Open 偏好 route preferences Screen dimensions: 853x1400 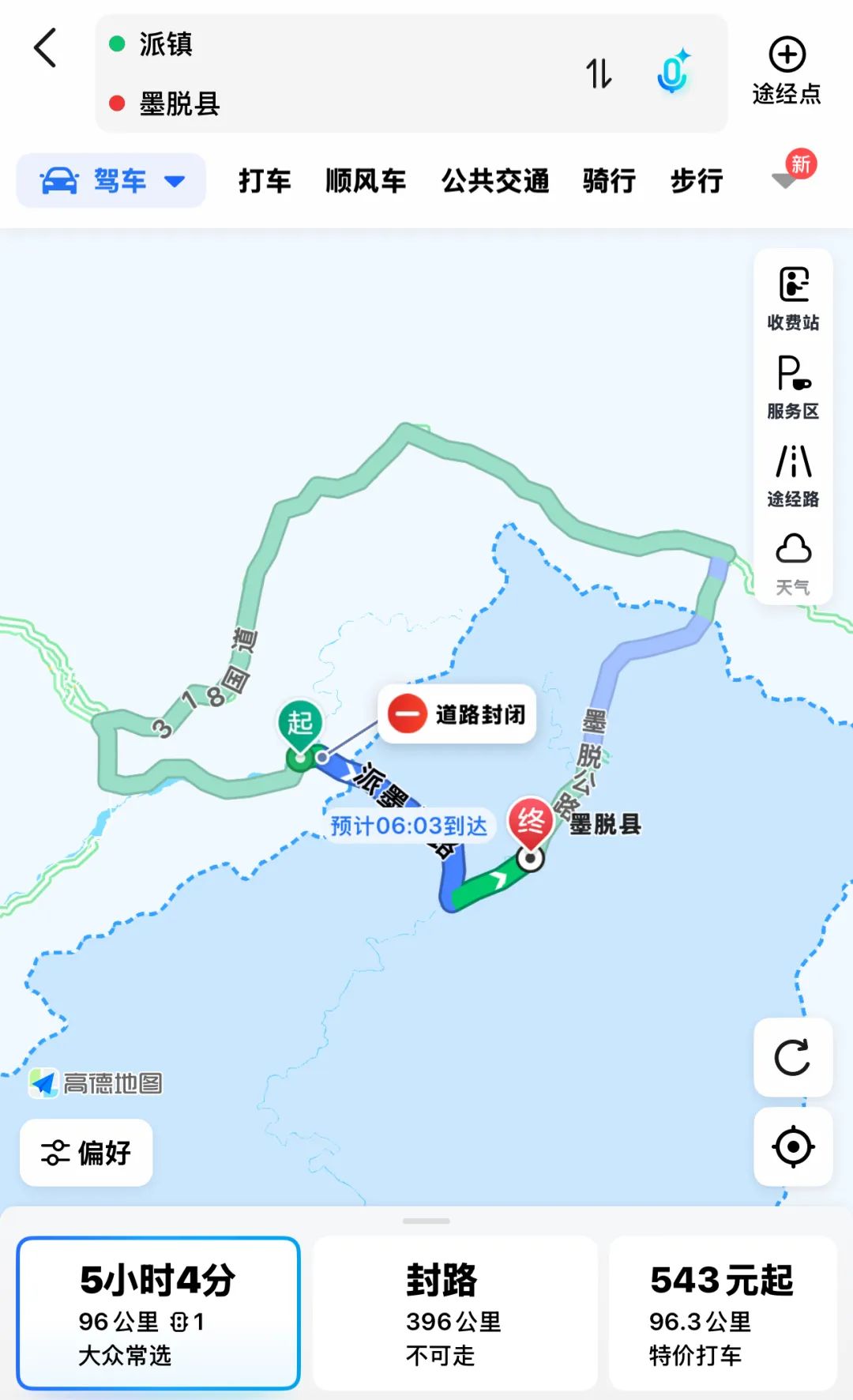pos(86,1153)
